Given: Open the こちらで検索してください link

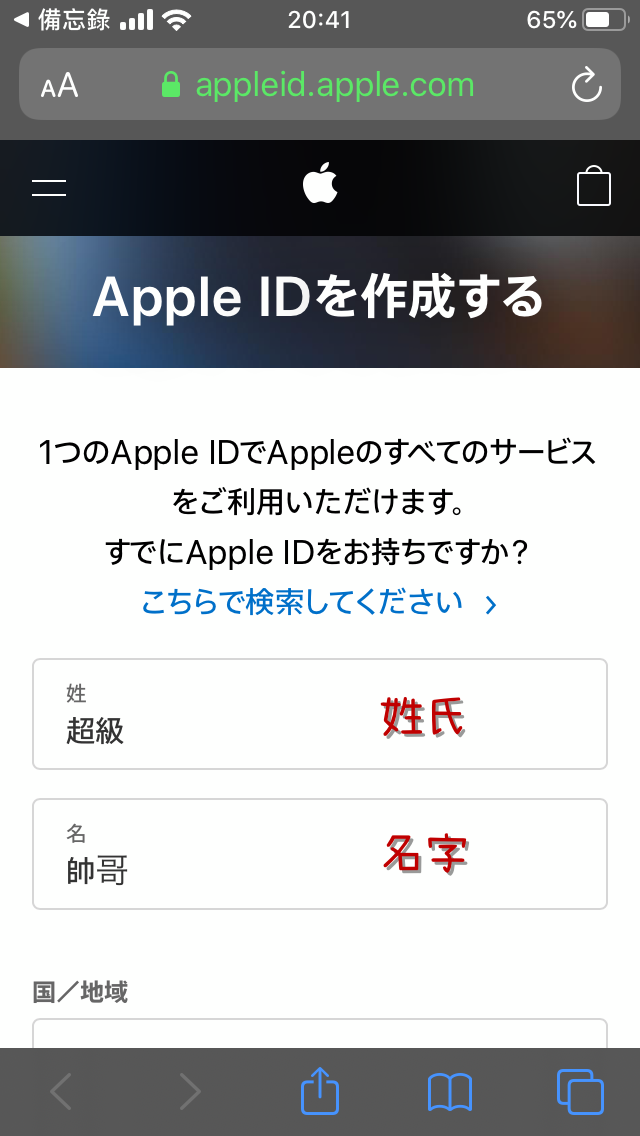Looking at the screenshot, I should tap(318, 602).
